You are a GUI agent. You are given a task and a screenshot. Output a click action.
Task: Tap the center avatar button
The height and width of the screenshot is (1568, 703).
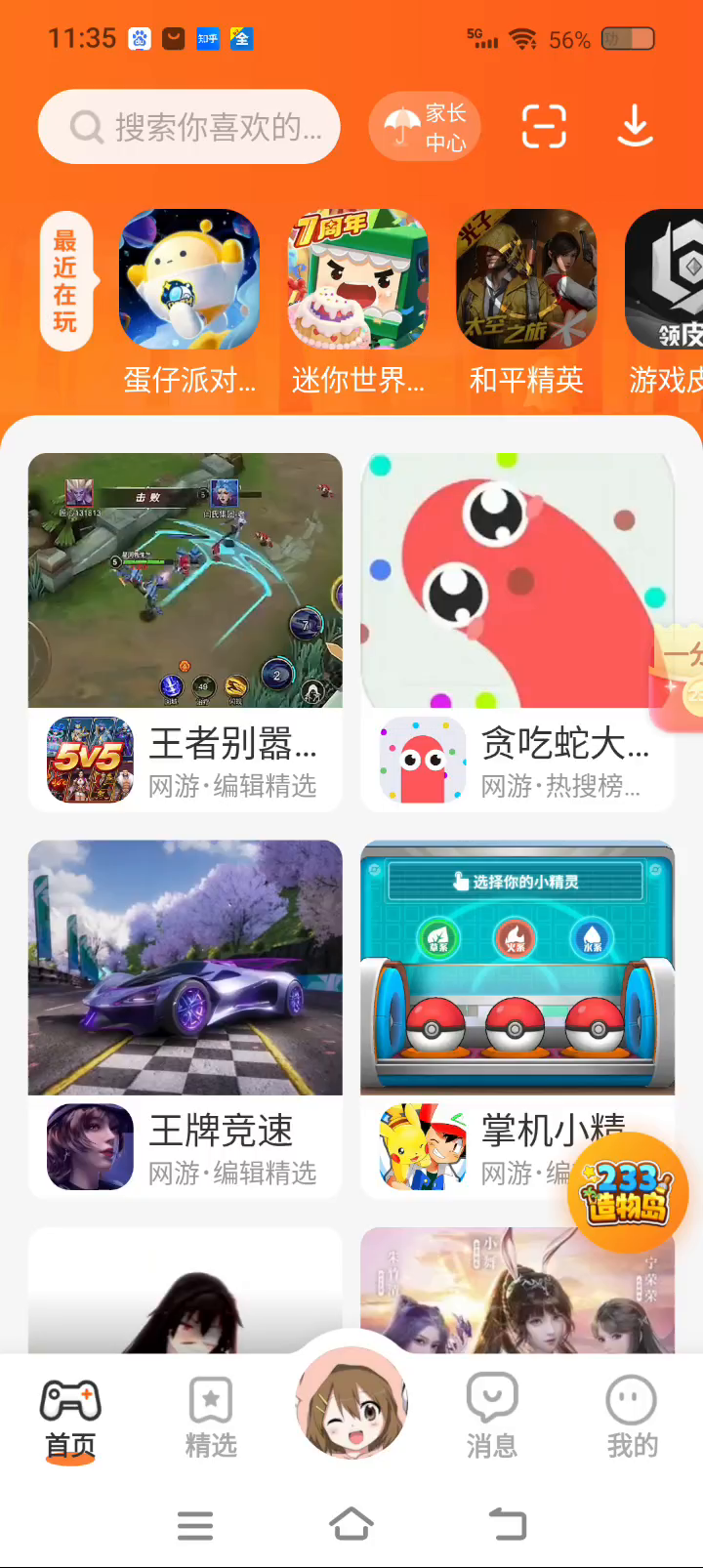coord(351,1402)
